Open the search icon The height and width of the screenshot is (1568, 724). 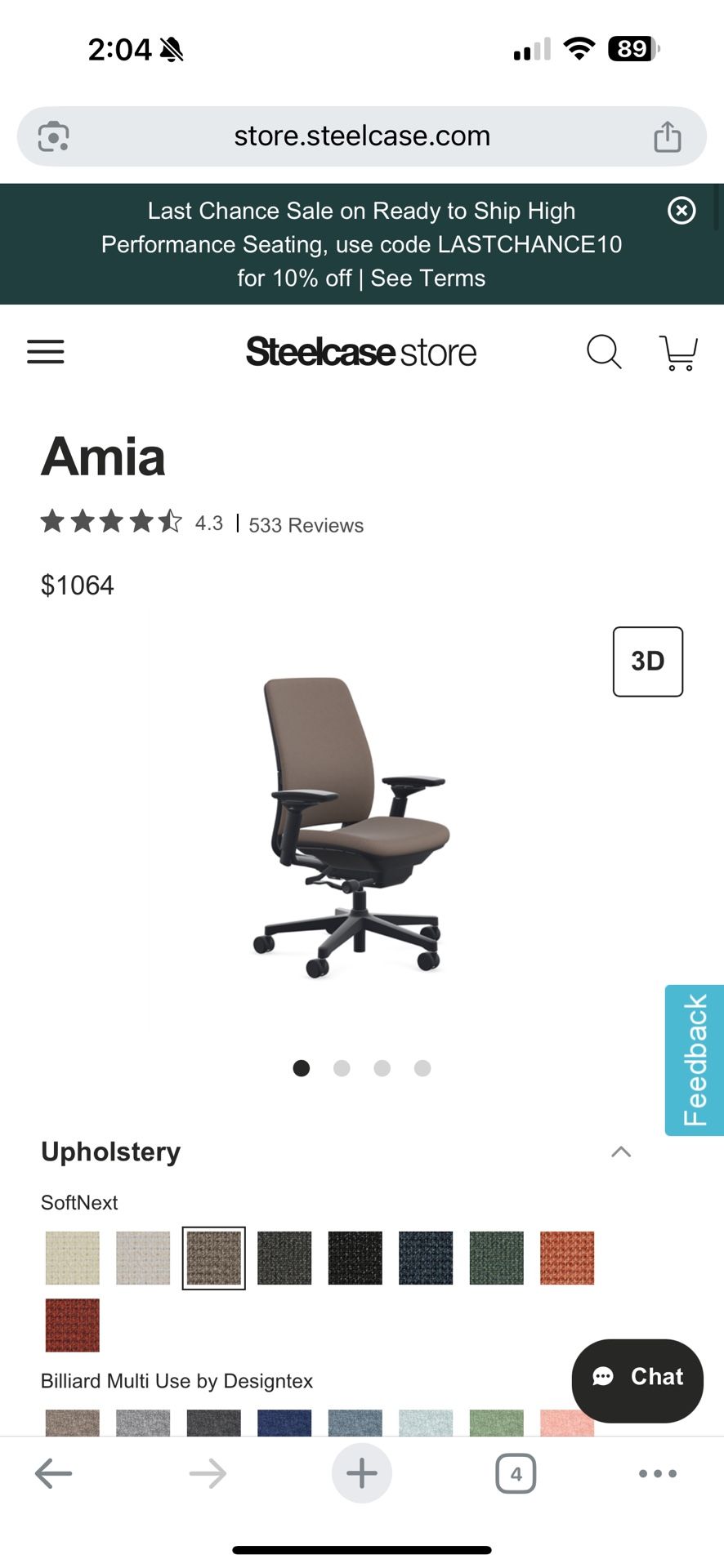click(x=604, y=352)
